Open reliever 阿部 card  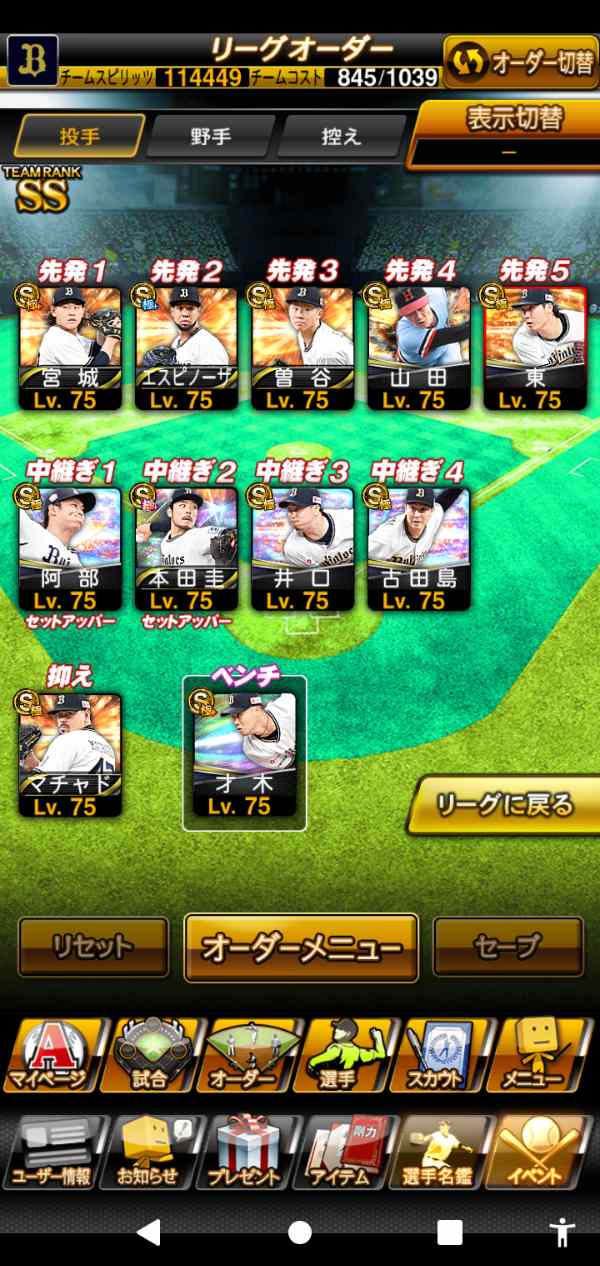71,547
